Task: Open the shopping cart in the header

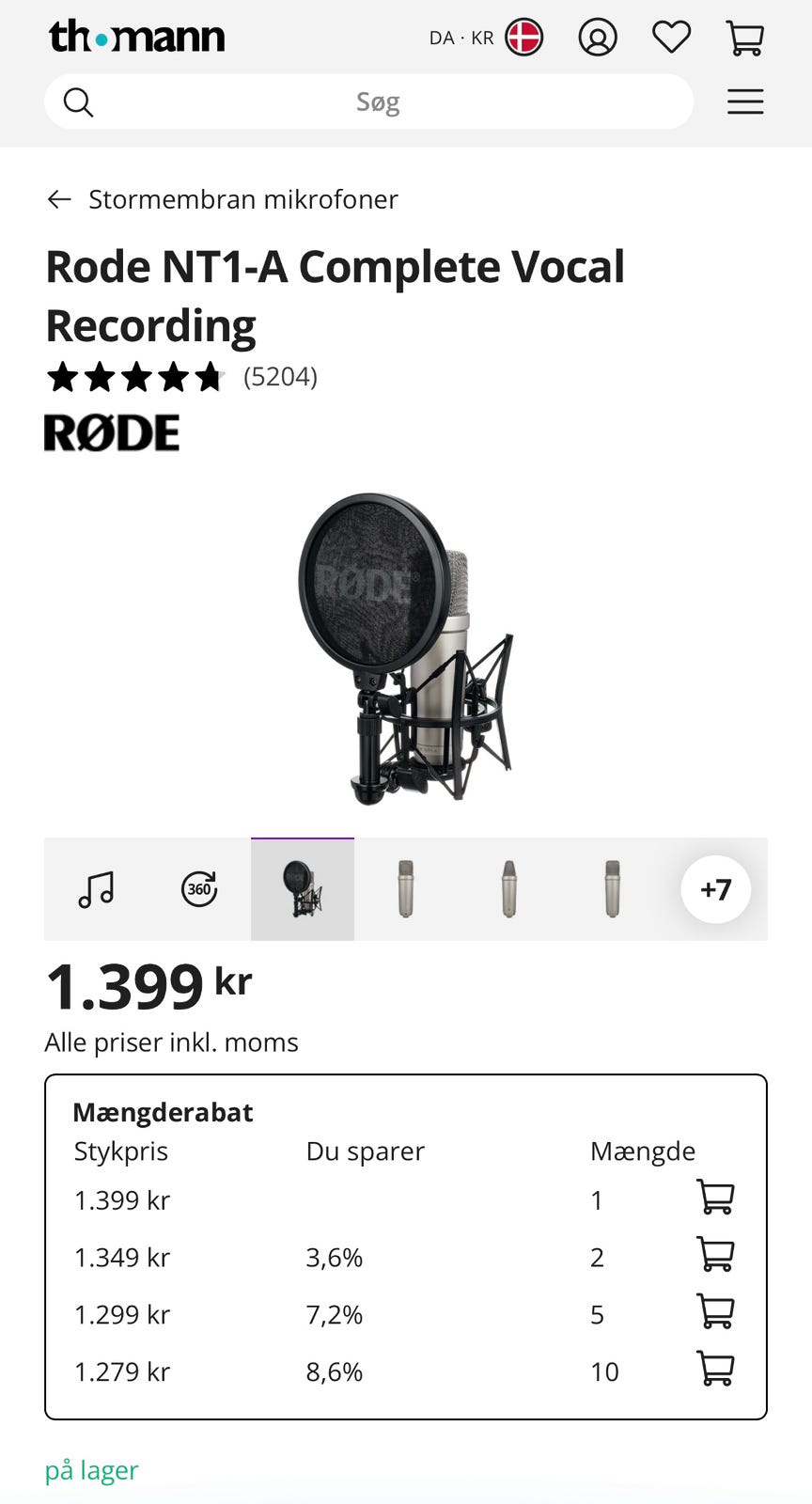Action: [x=745, y=38]
